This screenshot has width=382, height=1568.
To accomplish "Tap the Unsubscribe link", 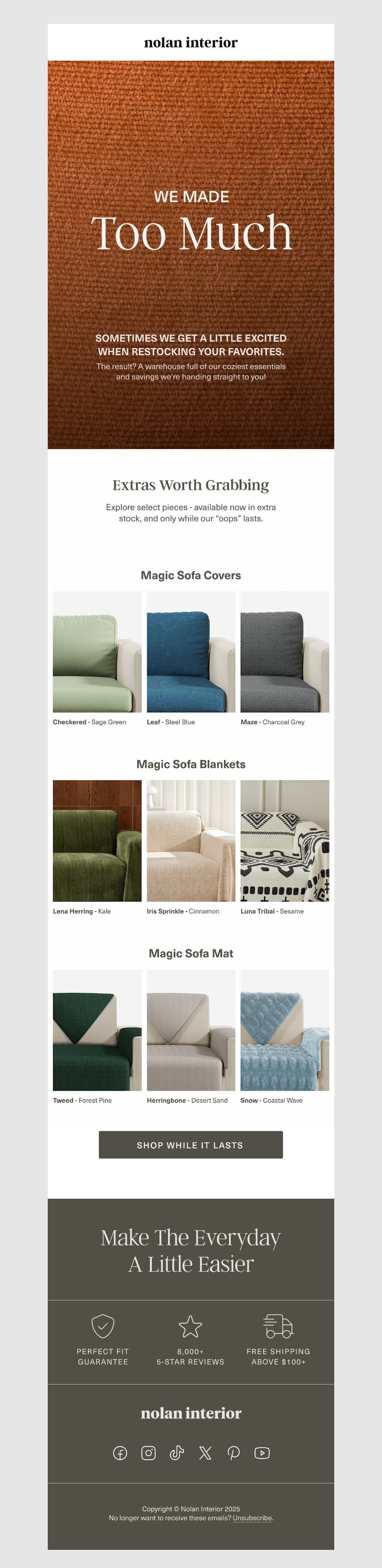I will pyautogui.click(x=253, y=1517).
